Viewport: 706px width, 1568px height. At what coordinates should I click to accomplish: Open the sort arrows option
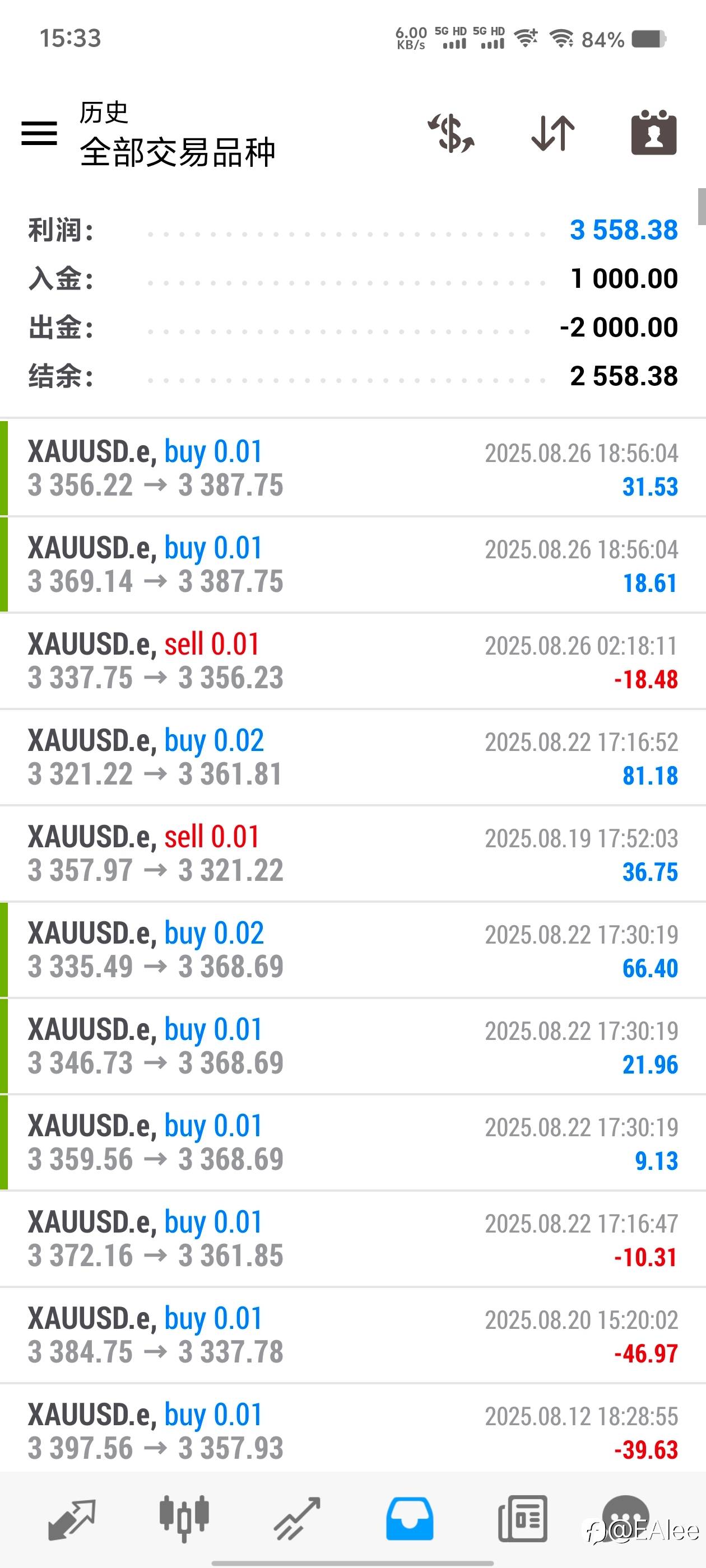point(553,133)
